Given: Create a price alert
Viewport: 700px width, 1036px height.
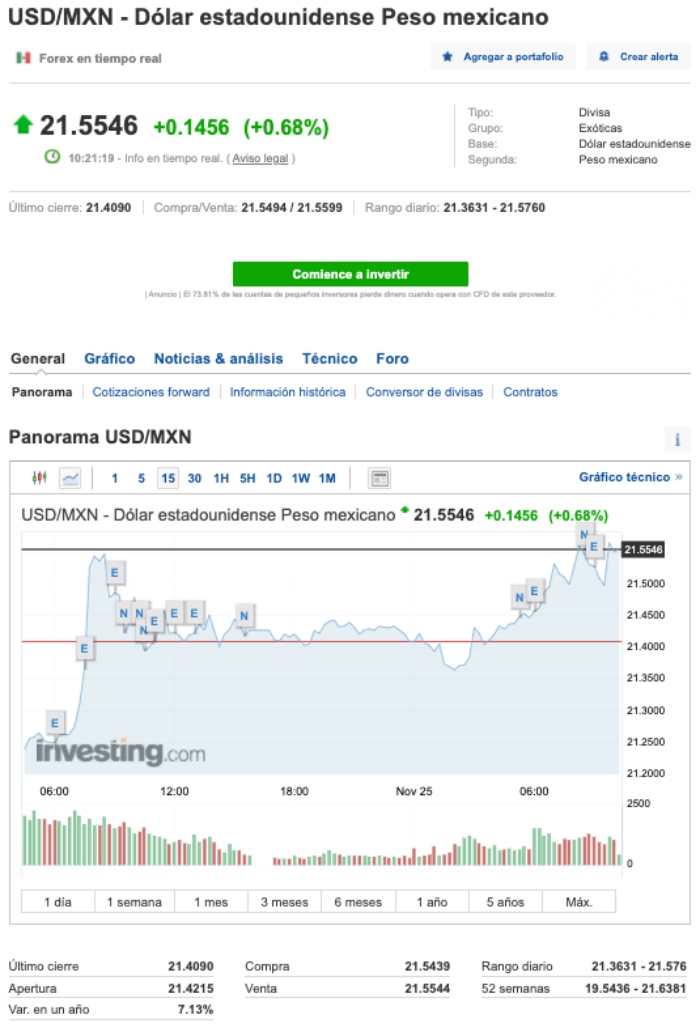Looking at the screenshot, I should (638, 57).
